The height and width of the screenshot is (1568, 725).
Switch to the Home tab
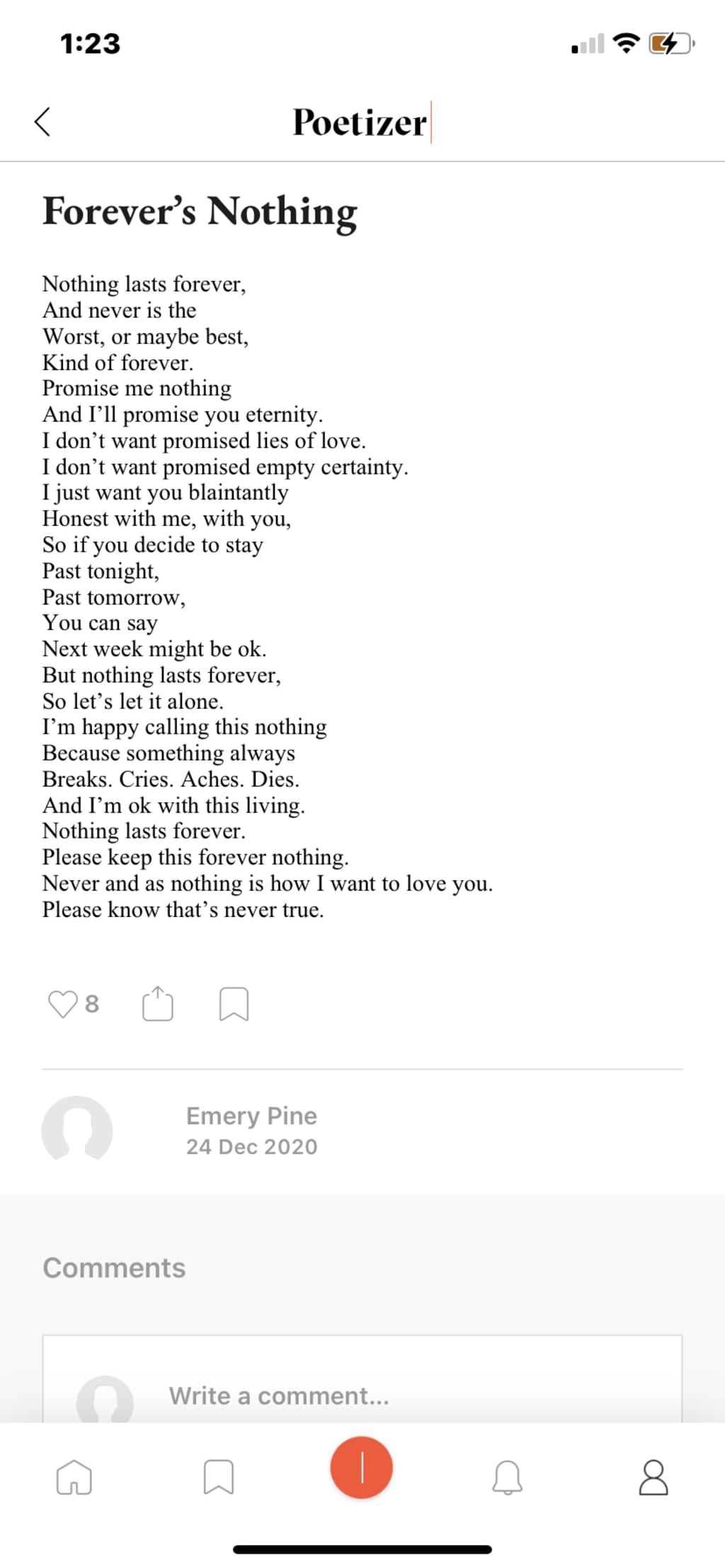tap(74, 1477)
